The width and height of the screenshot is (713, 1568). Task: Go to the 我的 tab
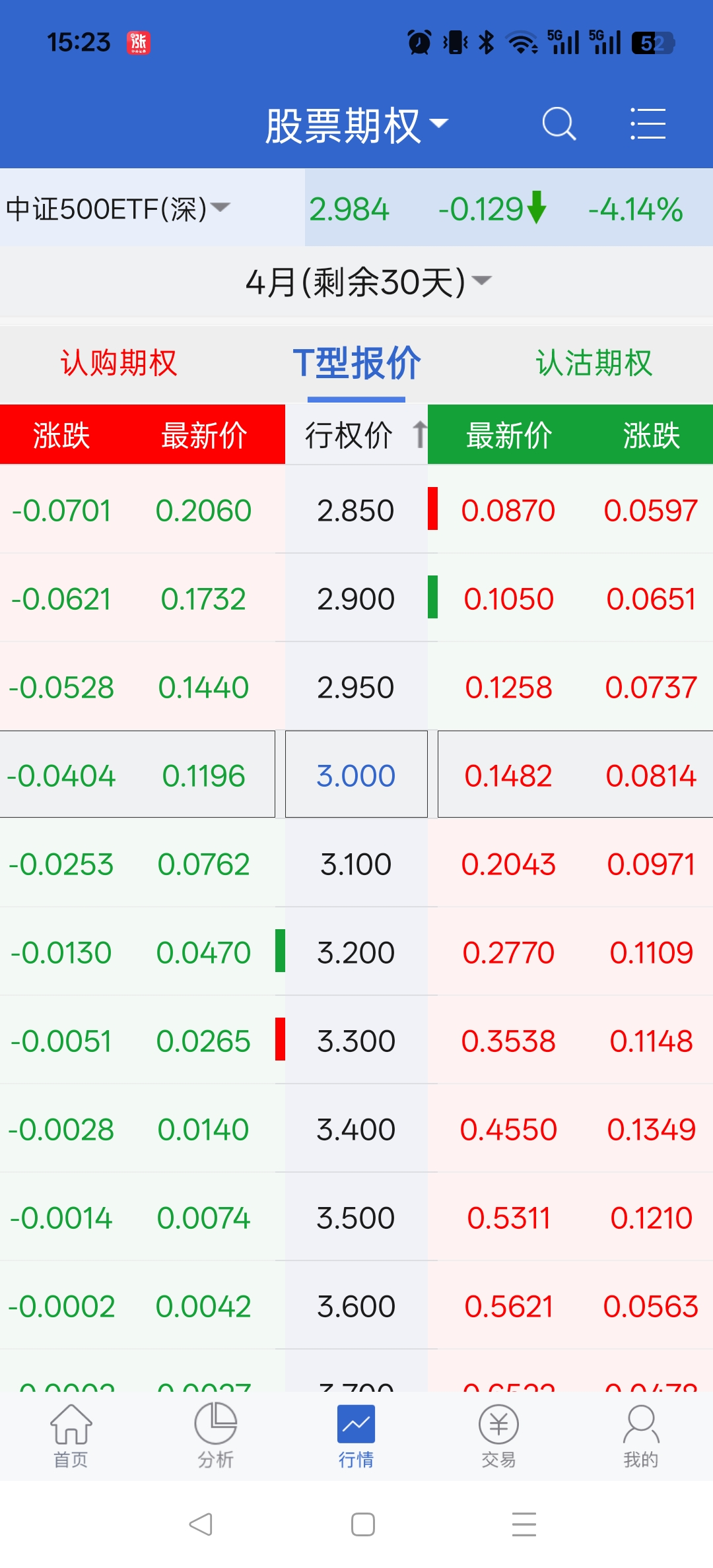coord(641,1436)
